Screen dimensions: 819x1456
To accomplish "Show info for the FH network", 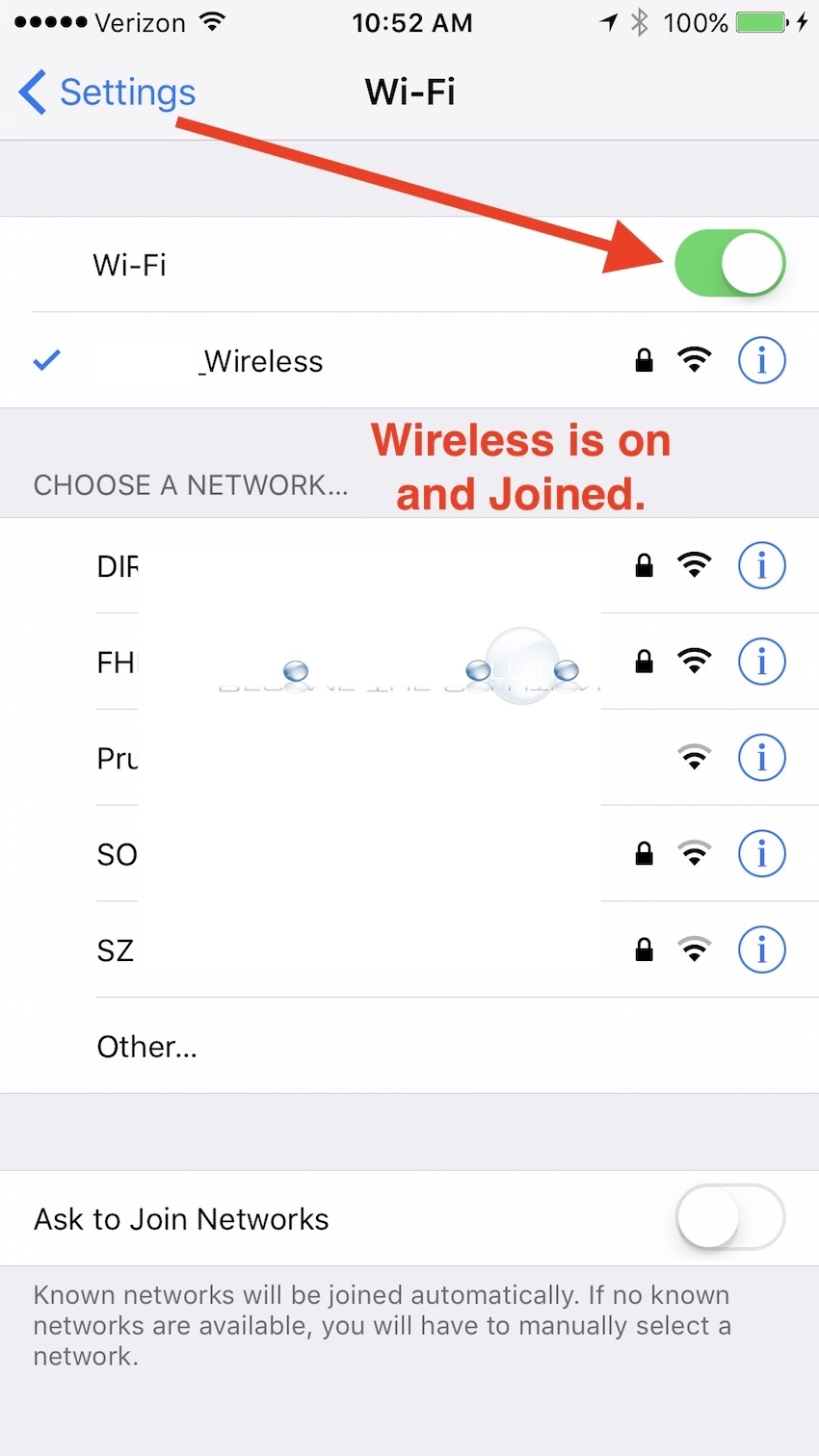I will pyautogui.click(x=761, y=662).
